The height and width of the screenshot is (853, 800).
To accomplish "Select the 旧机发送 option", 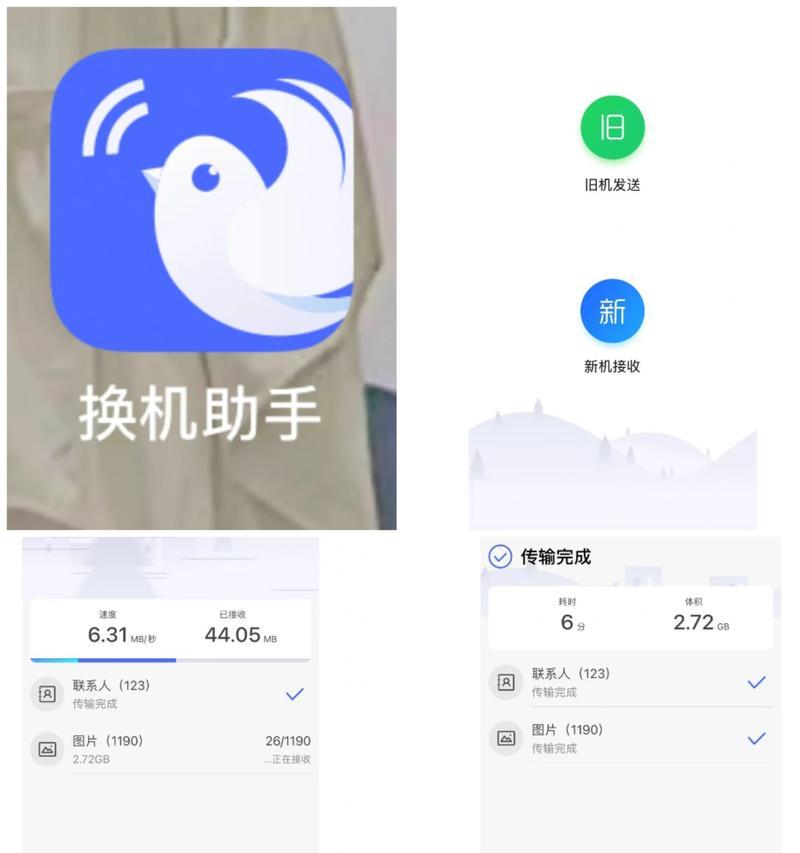I will (x=614, y=181).
